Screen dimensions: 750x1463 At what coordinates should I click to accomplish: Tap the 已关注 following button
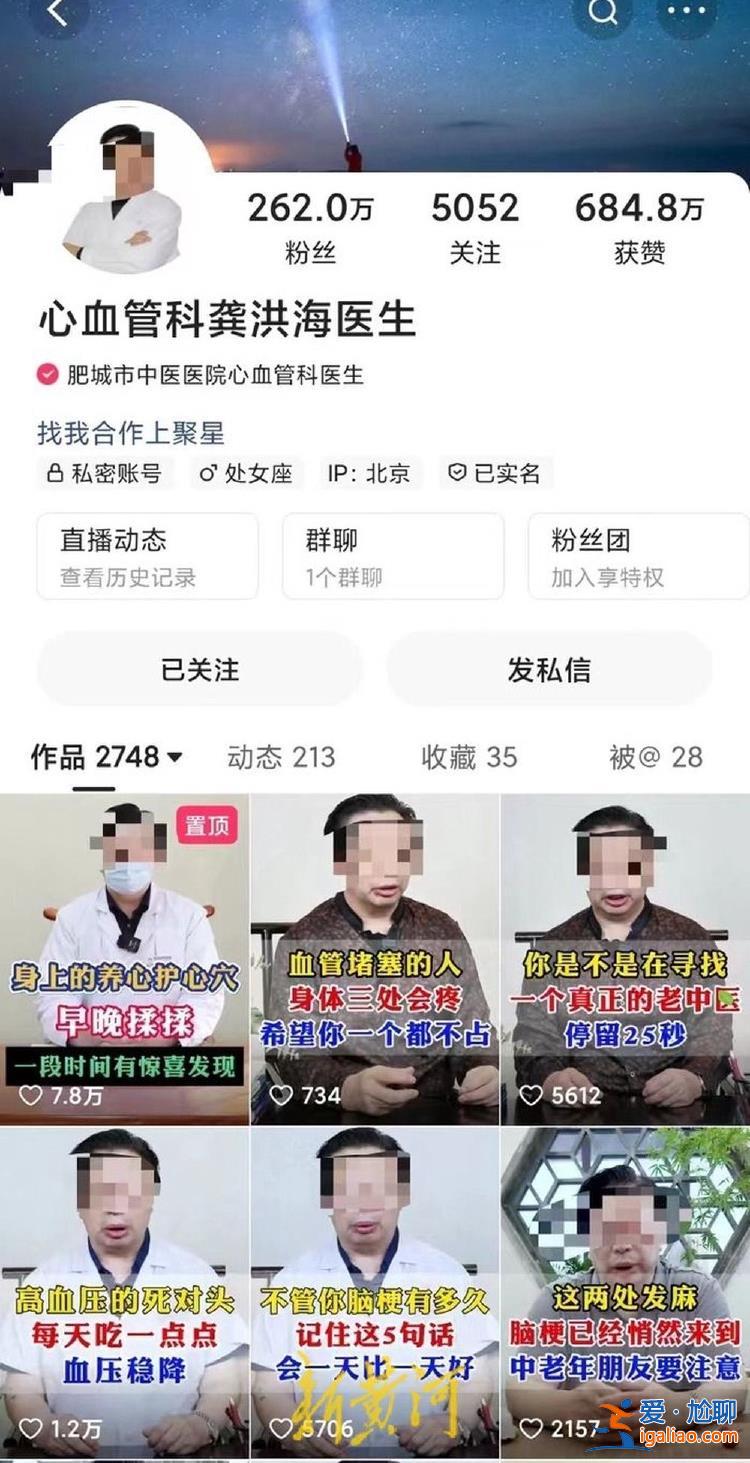pos(200,669)
